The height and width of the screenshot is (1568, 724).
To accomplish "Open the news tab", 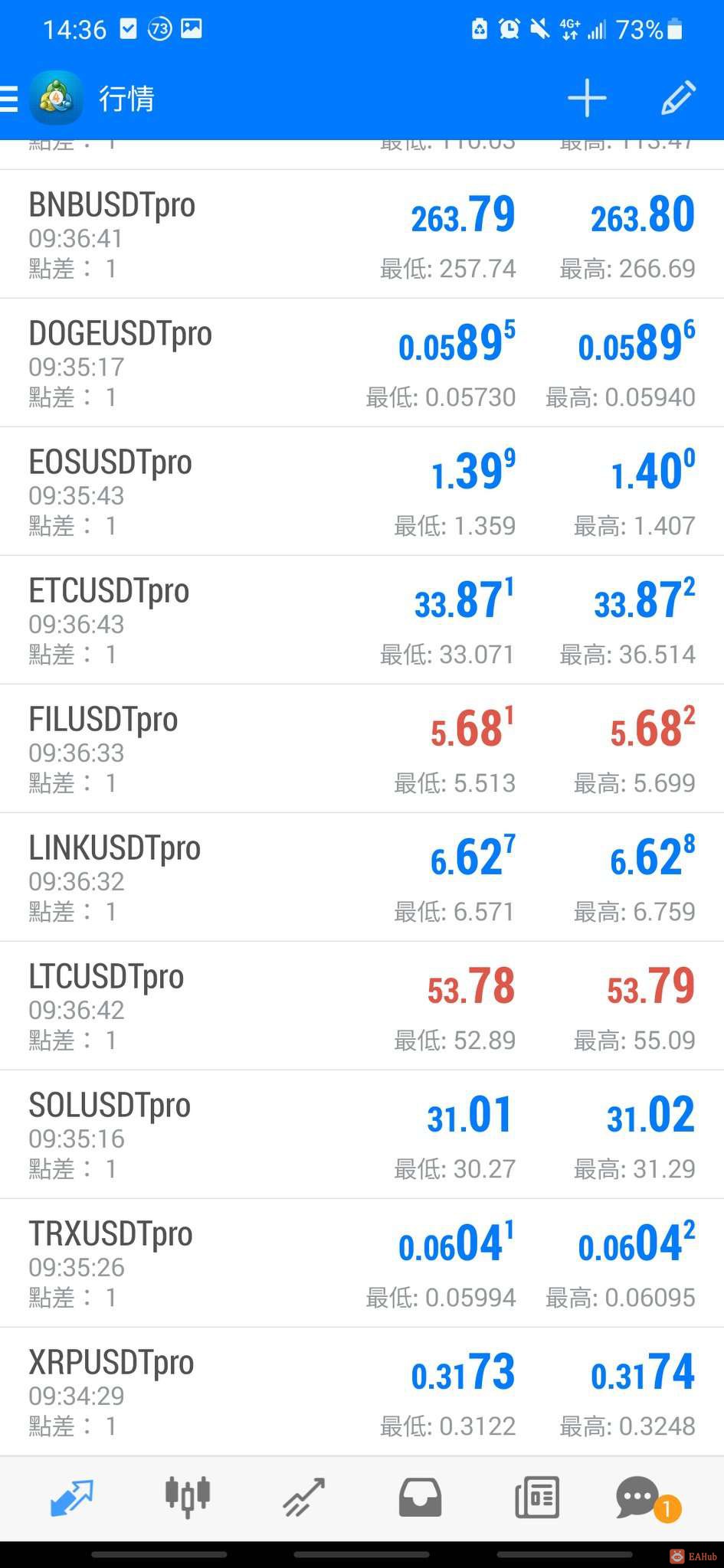I will tap(536, 1497).
